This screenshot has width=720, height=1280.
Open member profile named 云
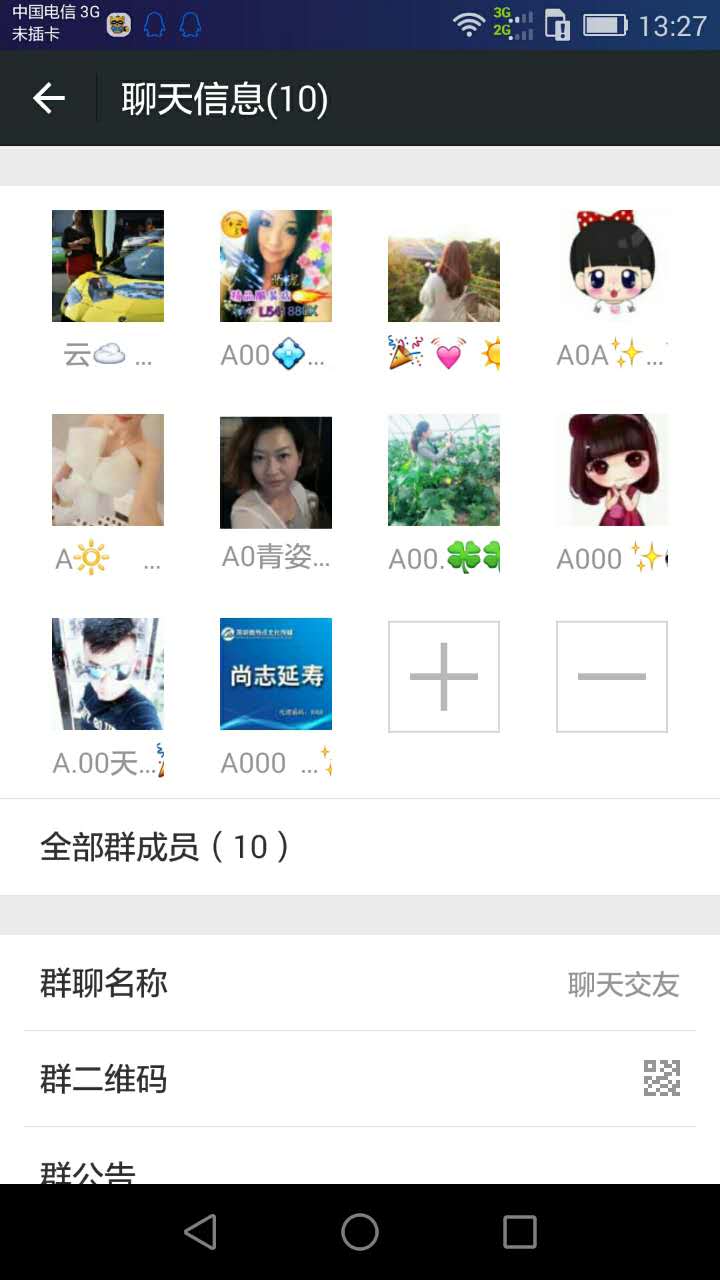pyautogui.click(x=108, y=266)
